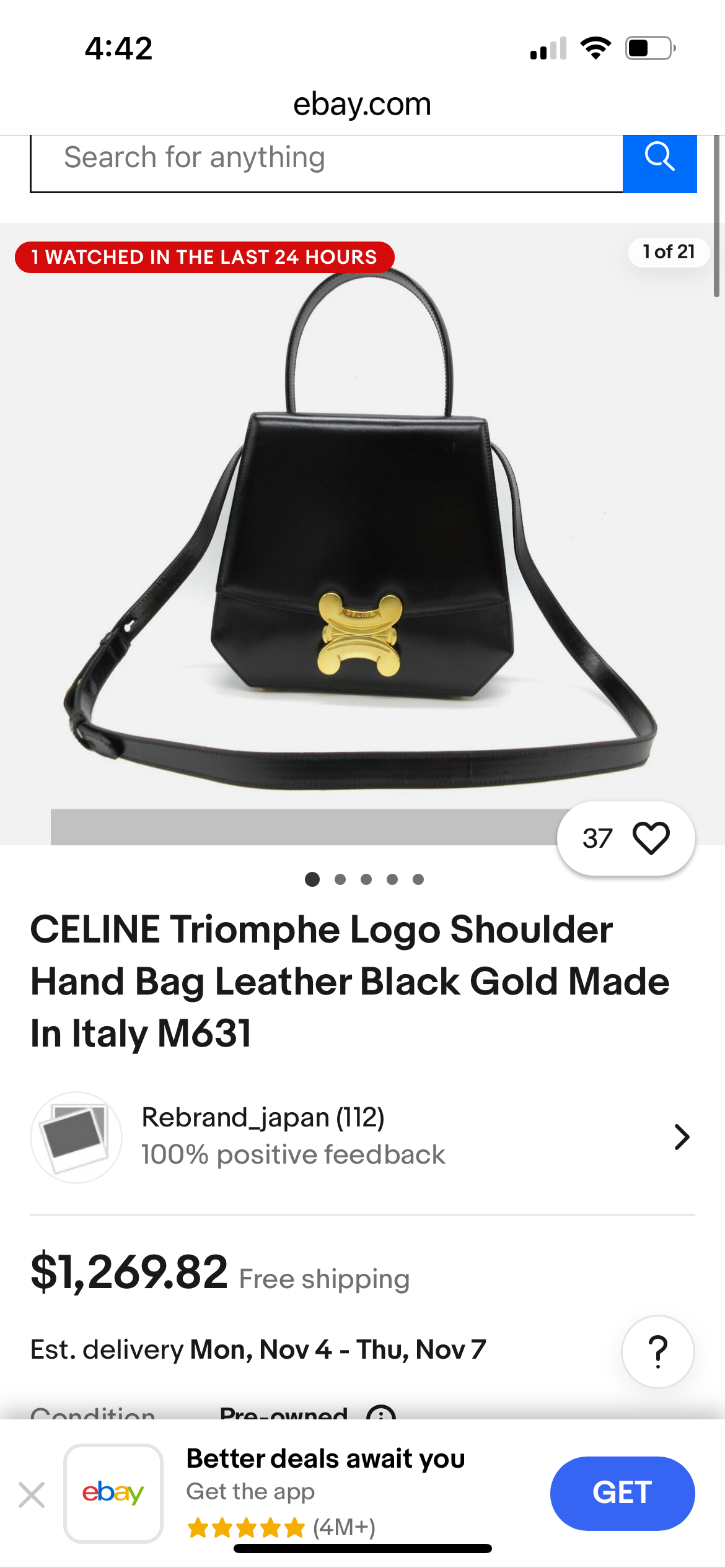The height and width of the screenshot is (1568, 725).
Task: Open the question mark help button
Action: pyautogui.click(x=657, y=1351)
